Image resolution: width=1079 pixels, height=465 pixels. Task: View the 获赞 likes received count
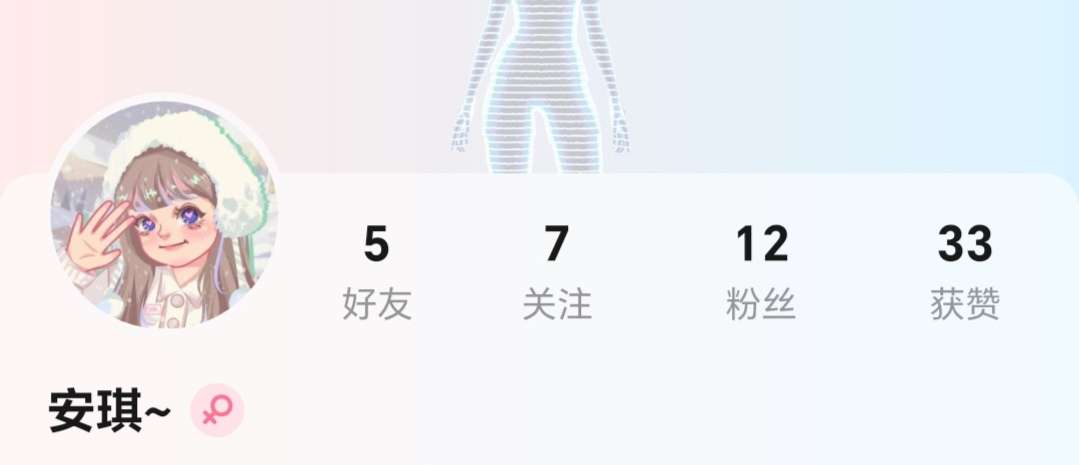point(965,272)
